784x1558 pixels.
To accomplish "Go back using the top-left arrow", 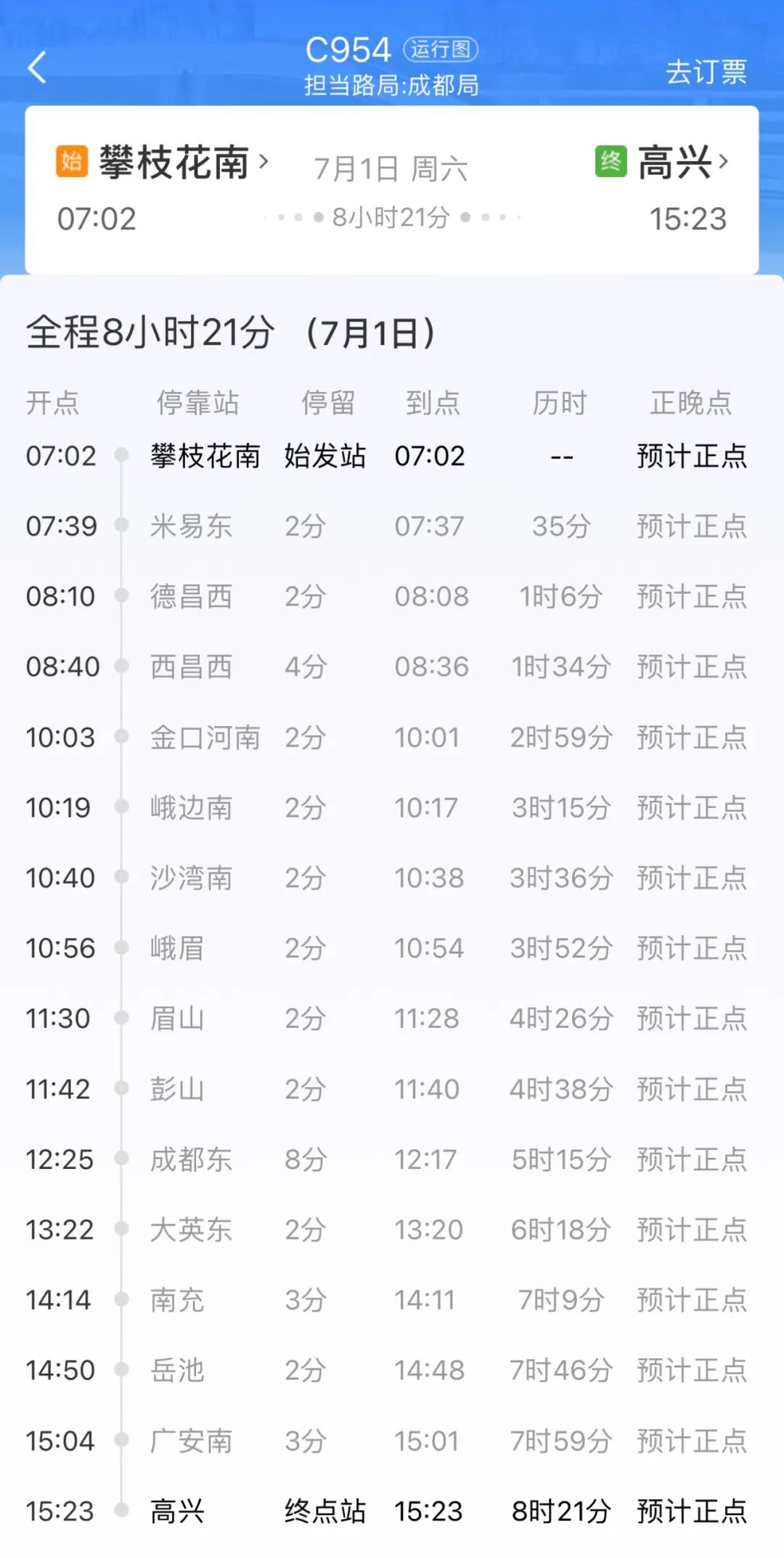I will tap(37, 68).
